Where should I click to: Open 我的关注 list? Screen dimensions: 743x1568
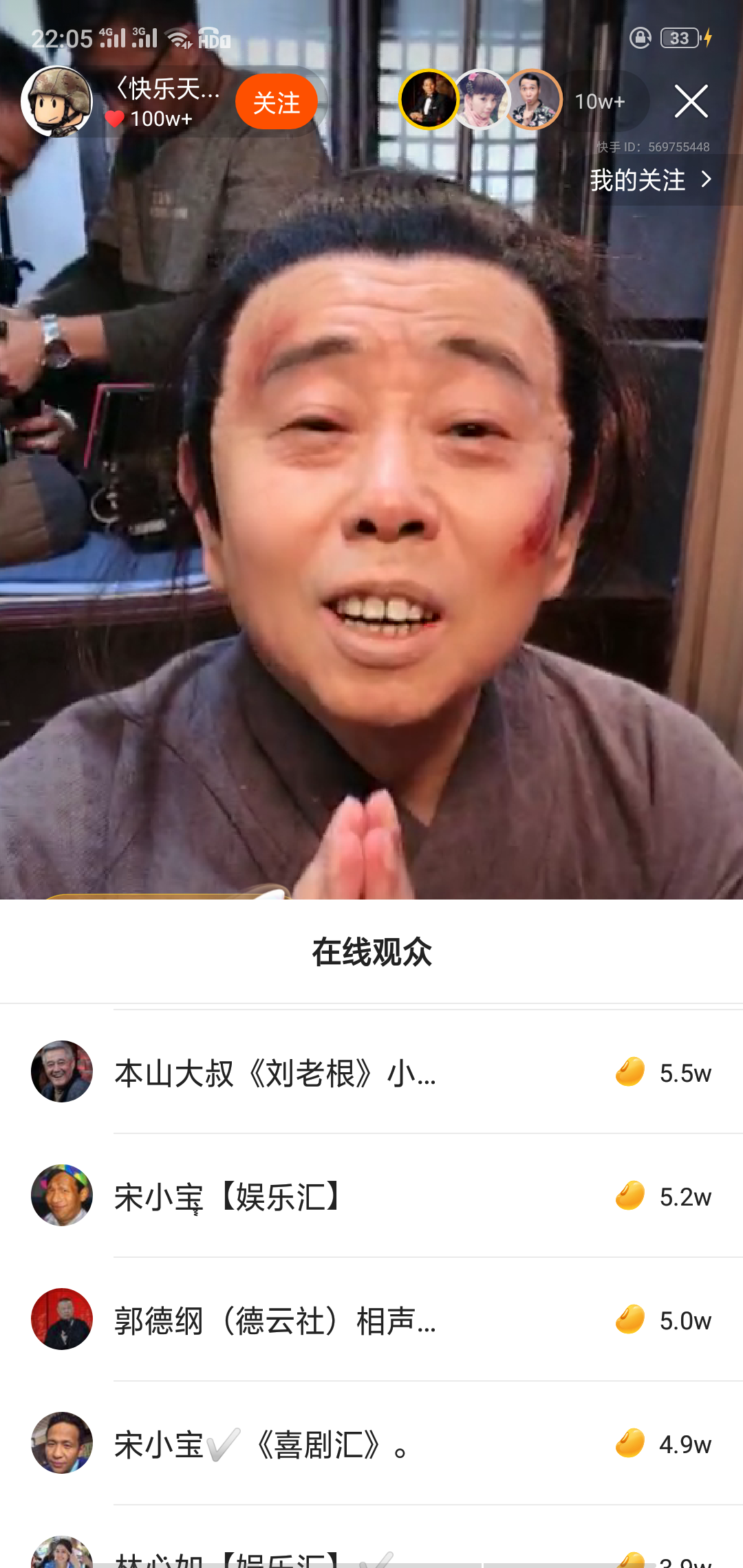[650, 180]
